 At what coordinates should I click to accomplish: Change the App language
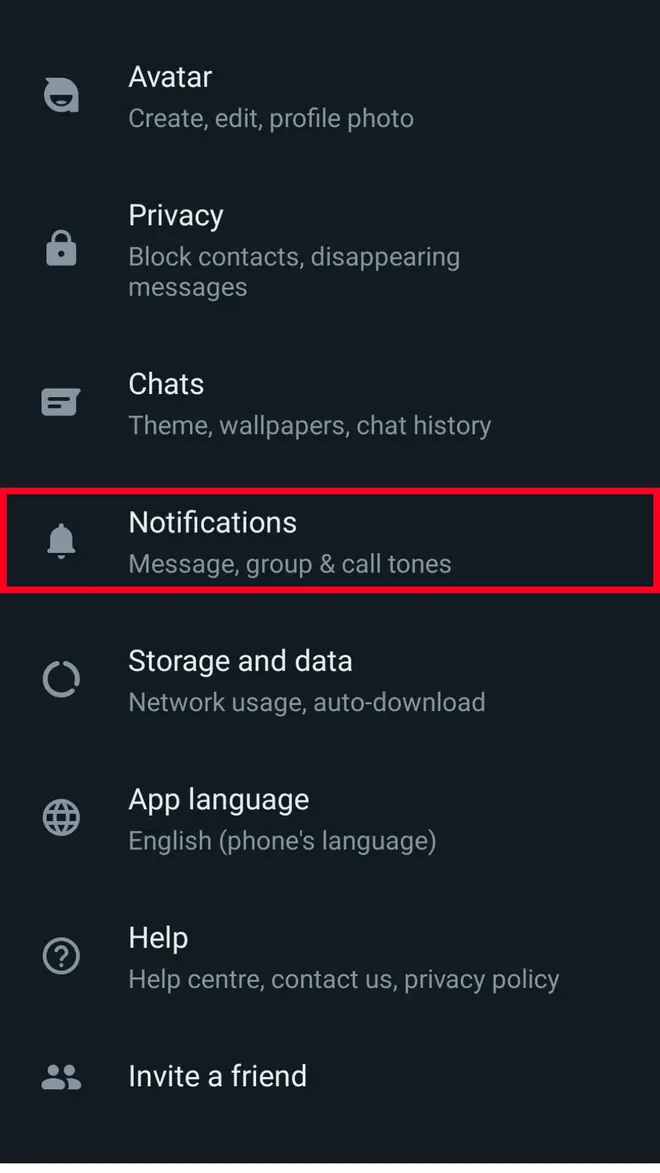click(x=330, y=819)
